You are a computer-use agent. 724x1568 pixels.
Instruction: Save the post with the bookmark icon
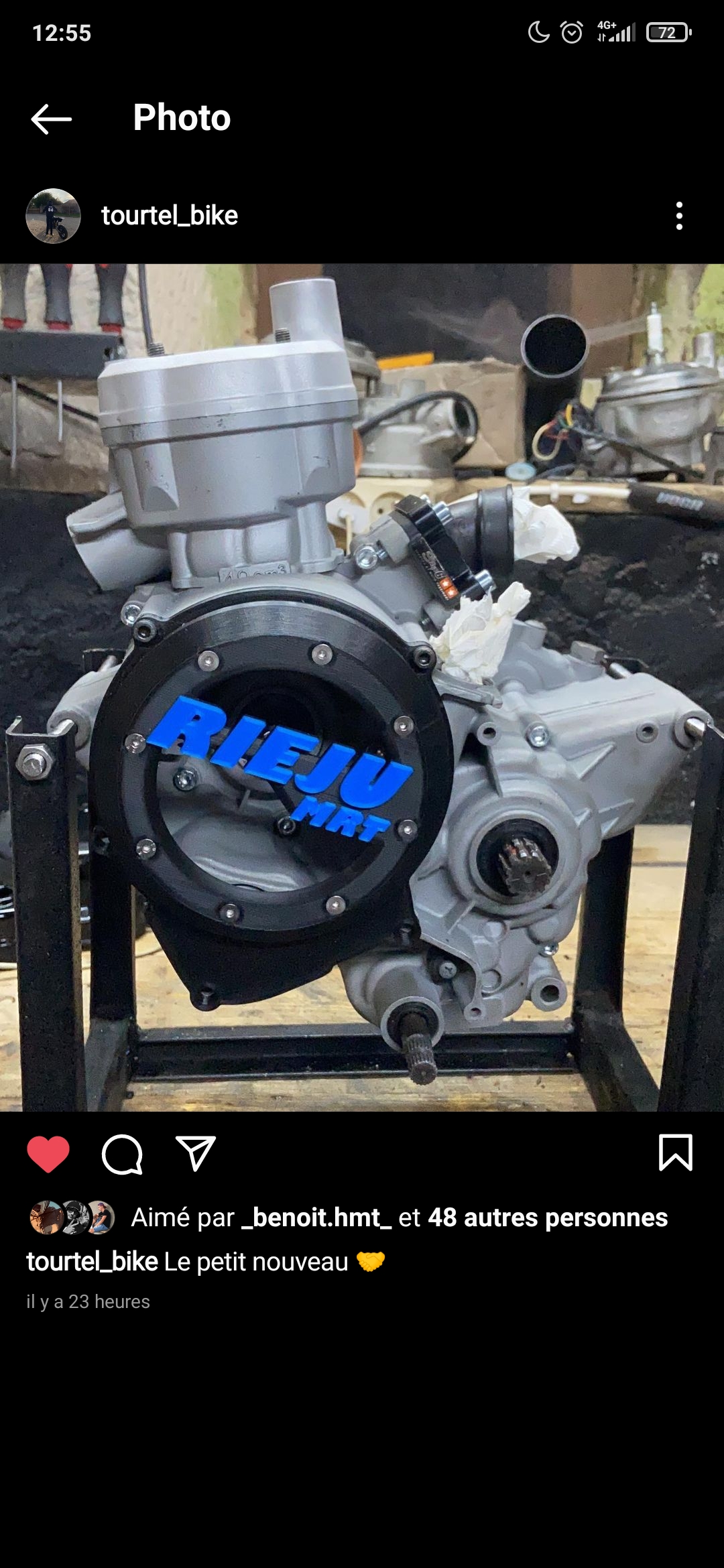pyautogui.click(x=675, y=1153)
